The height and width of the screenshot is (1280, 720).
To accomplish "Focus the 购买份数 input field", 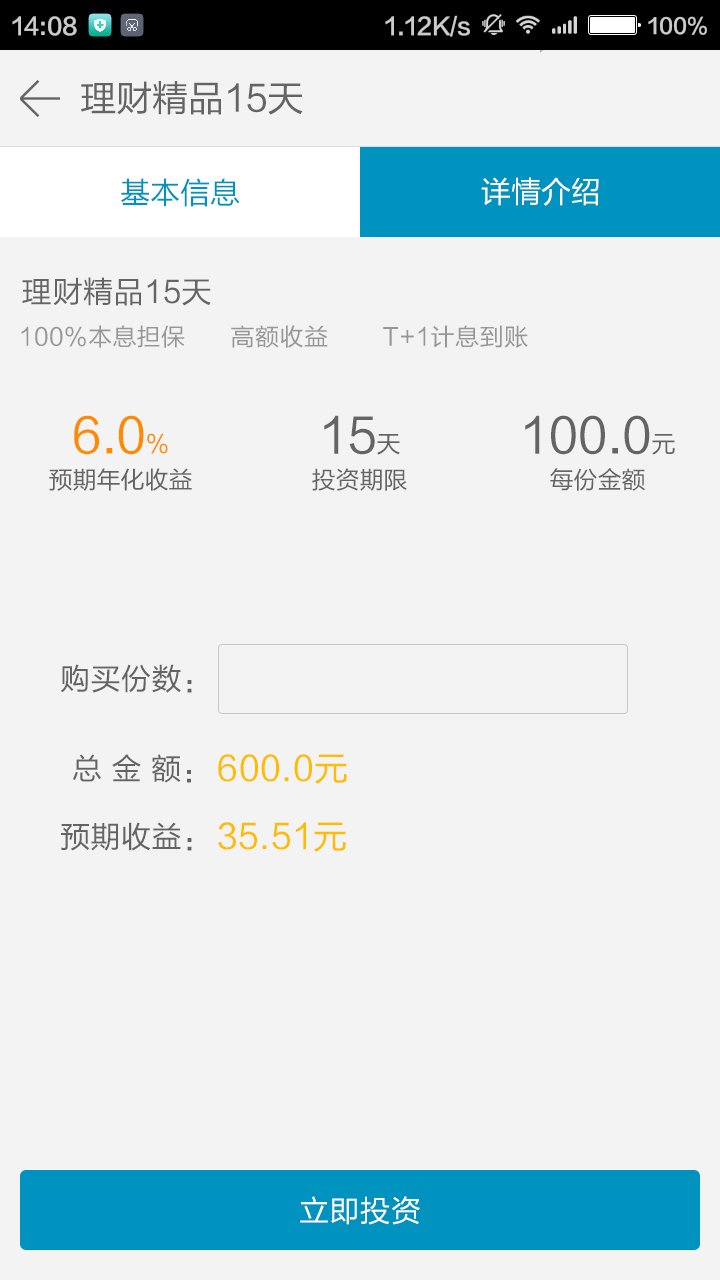I will point(422,679).
